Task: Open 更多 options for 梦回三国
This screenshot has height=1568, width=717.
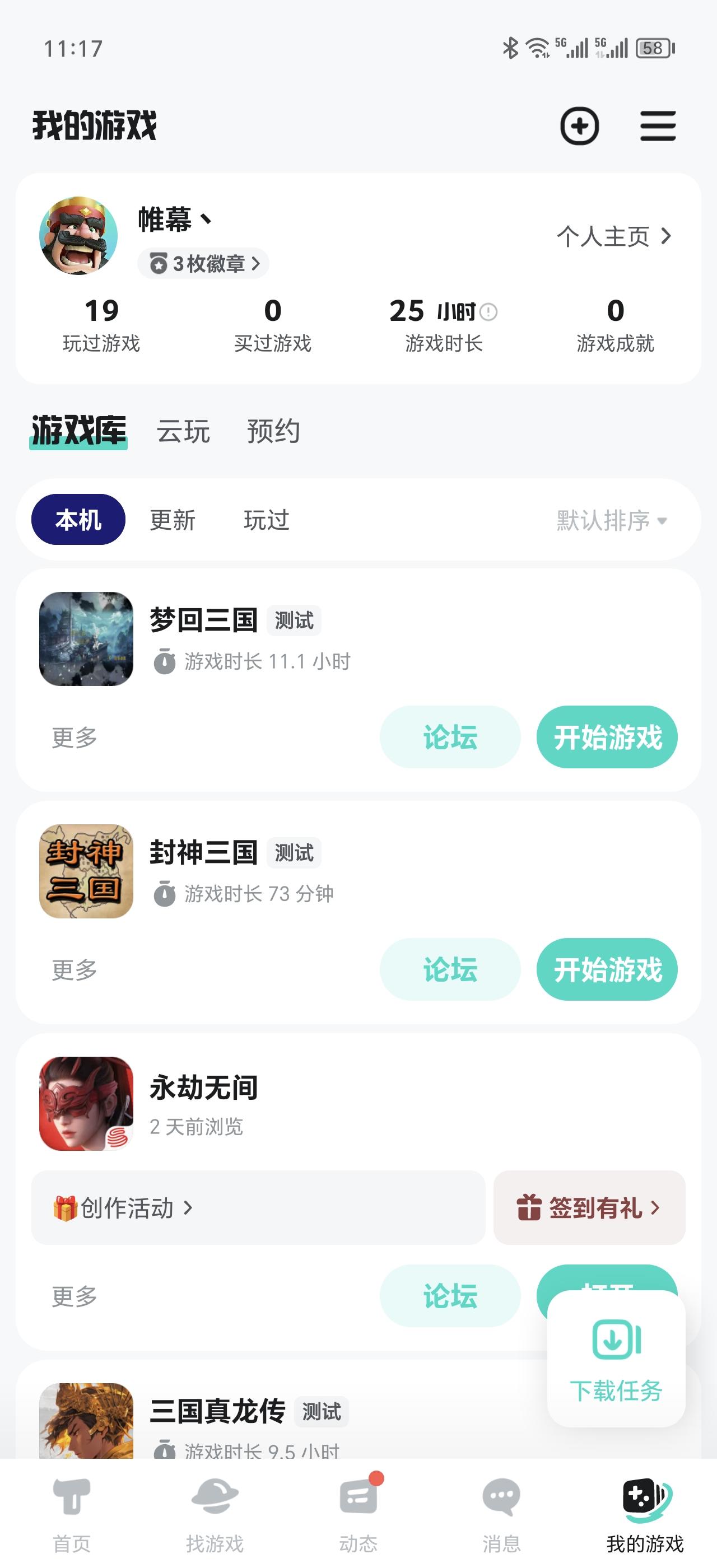Action: tap(75, 738)
